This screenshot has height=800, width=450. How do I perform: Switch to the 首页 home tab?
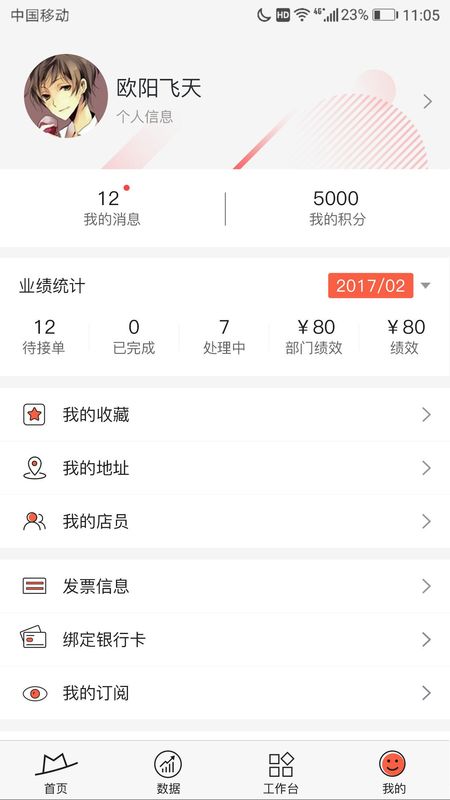[x=56, y=771]
